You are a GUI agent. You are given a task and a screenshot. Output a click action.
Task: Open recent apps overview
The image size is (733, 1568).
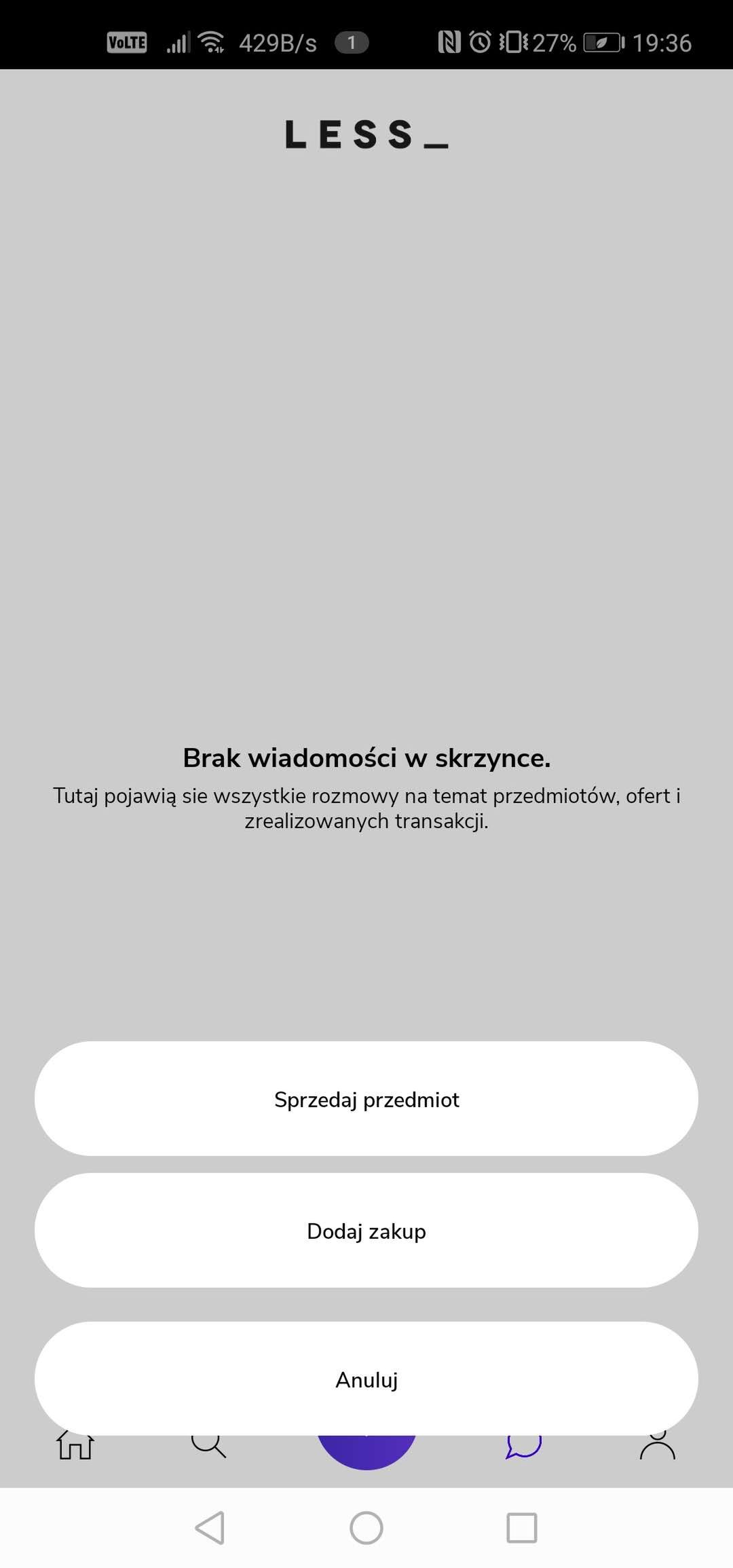pyautogui.click(x=522, y=1528)
